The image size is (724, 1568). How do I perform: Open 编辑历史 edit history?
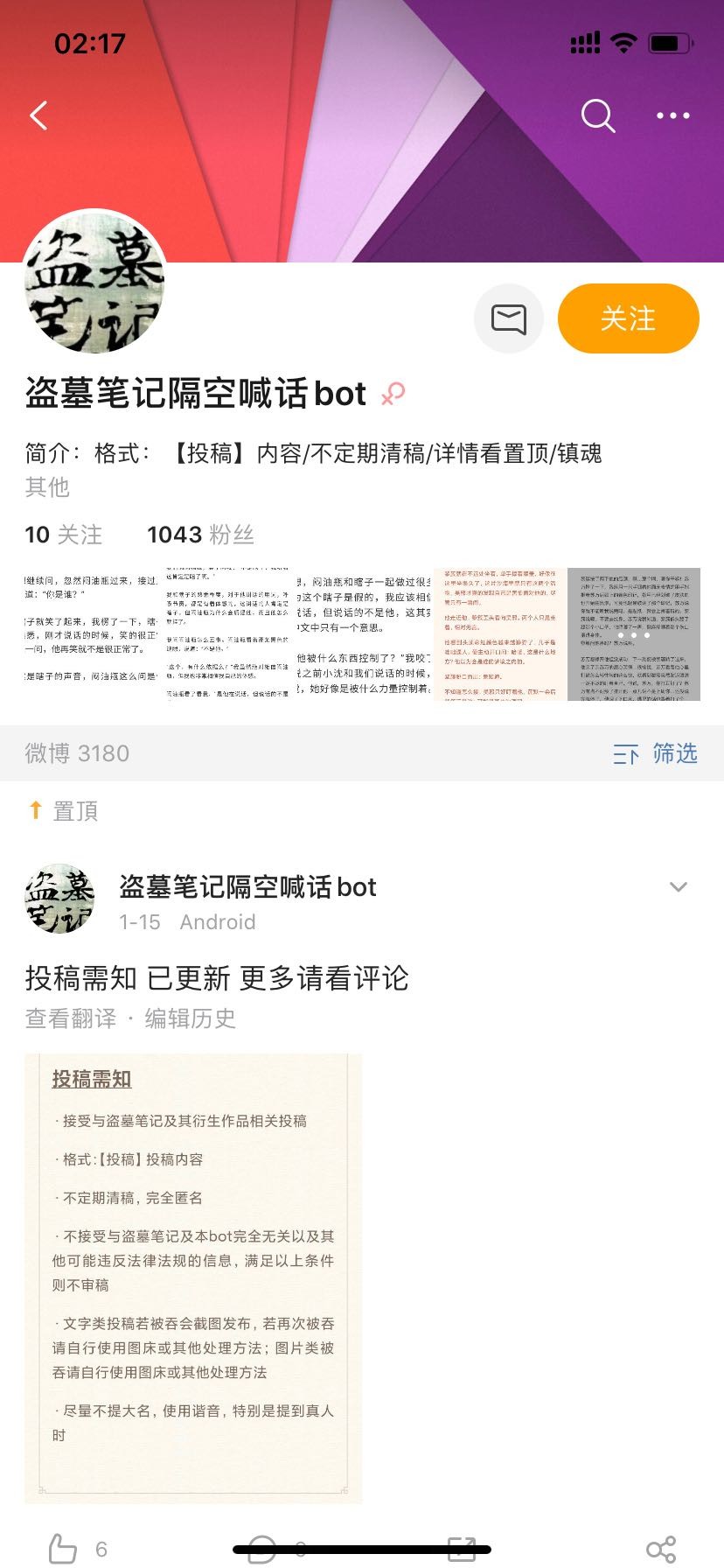[x=190, y=1018]
